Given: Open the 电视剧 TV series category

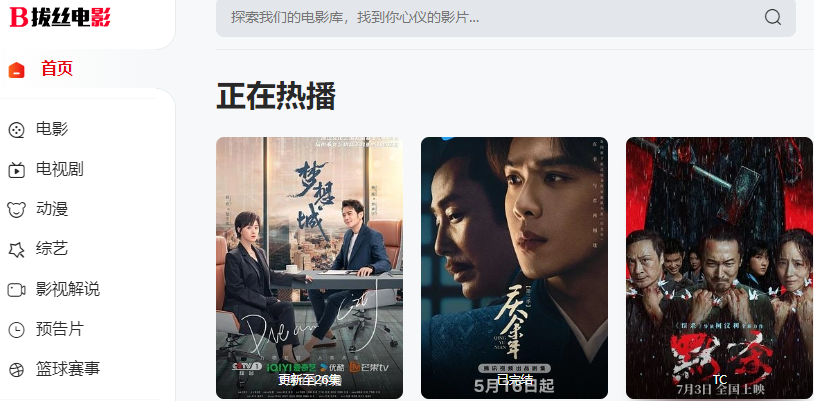Looking at the screenshot, I should (59, 169).
